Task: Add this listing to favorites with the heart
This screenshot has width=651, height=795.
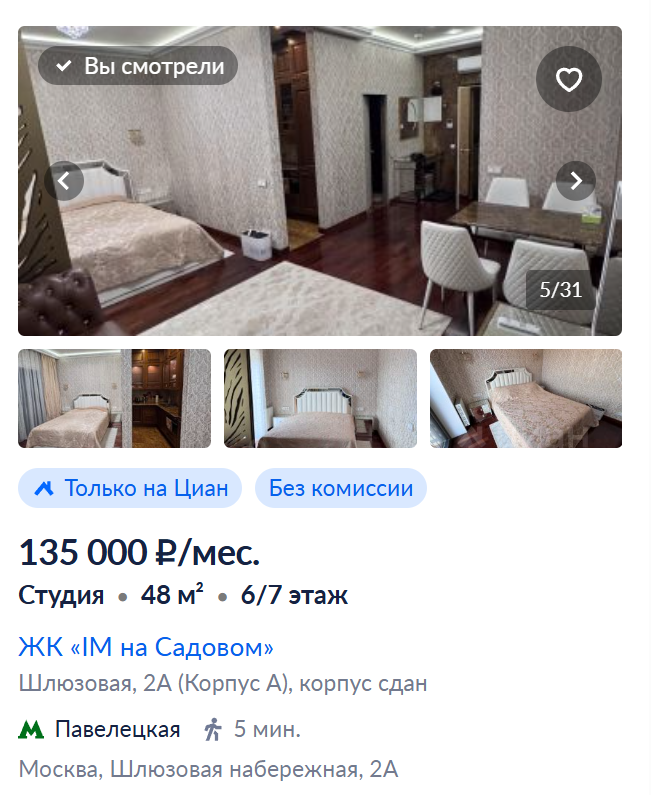Action: [568, 79]
